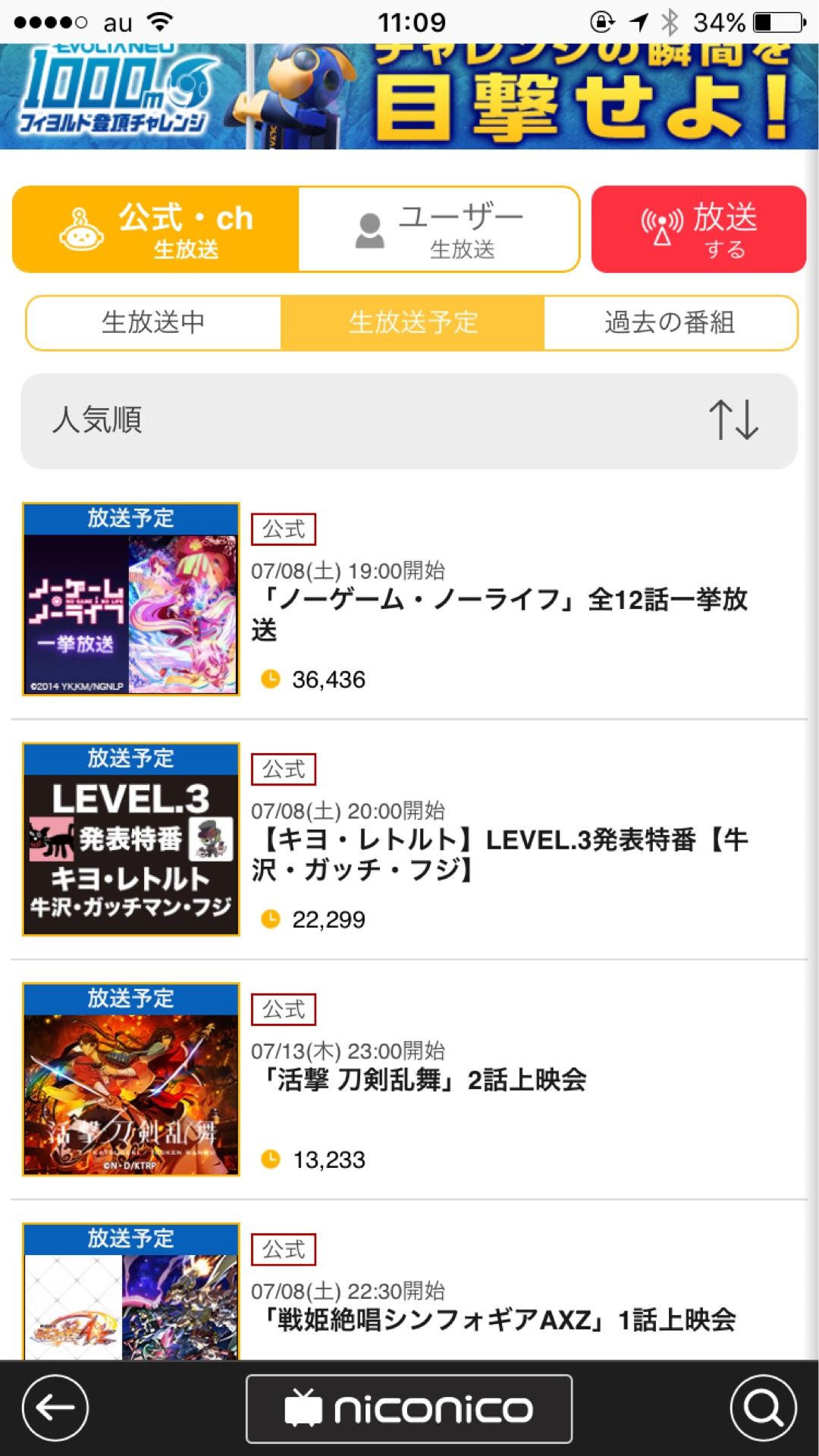Switch to the ユーザー生放送 tab
This screenshot has width=819, height=1456.
click(438, 229)
